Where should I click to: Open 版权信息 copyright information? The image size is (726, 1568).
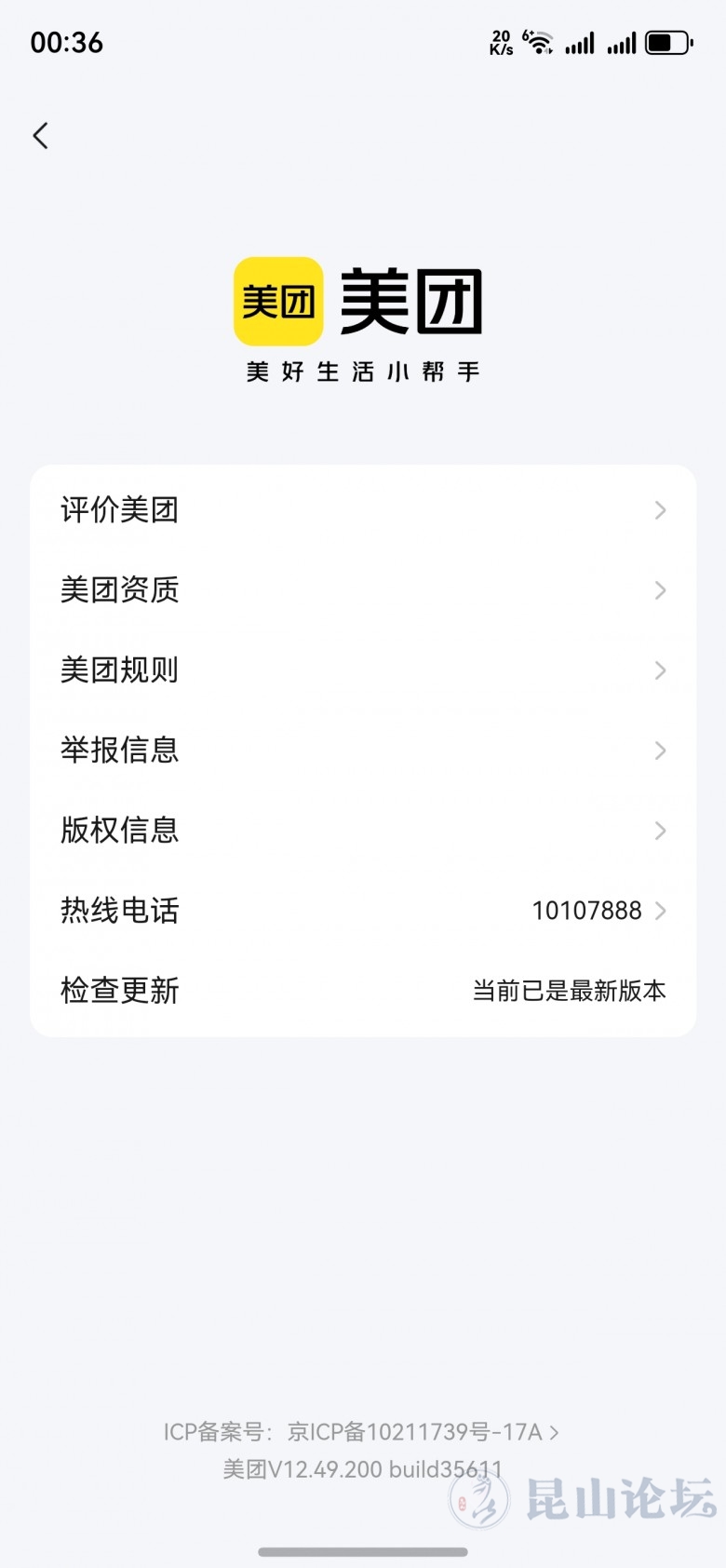363,831
